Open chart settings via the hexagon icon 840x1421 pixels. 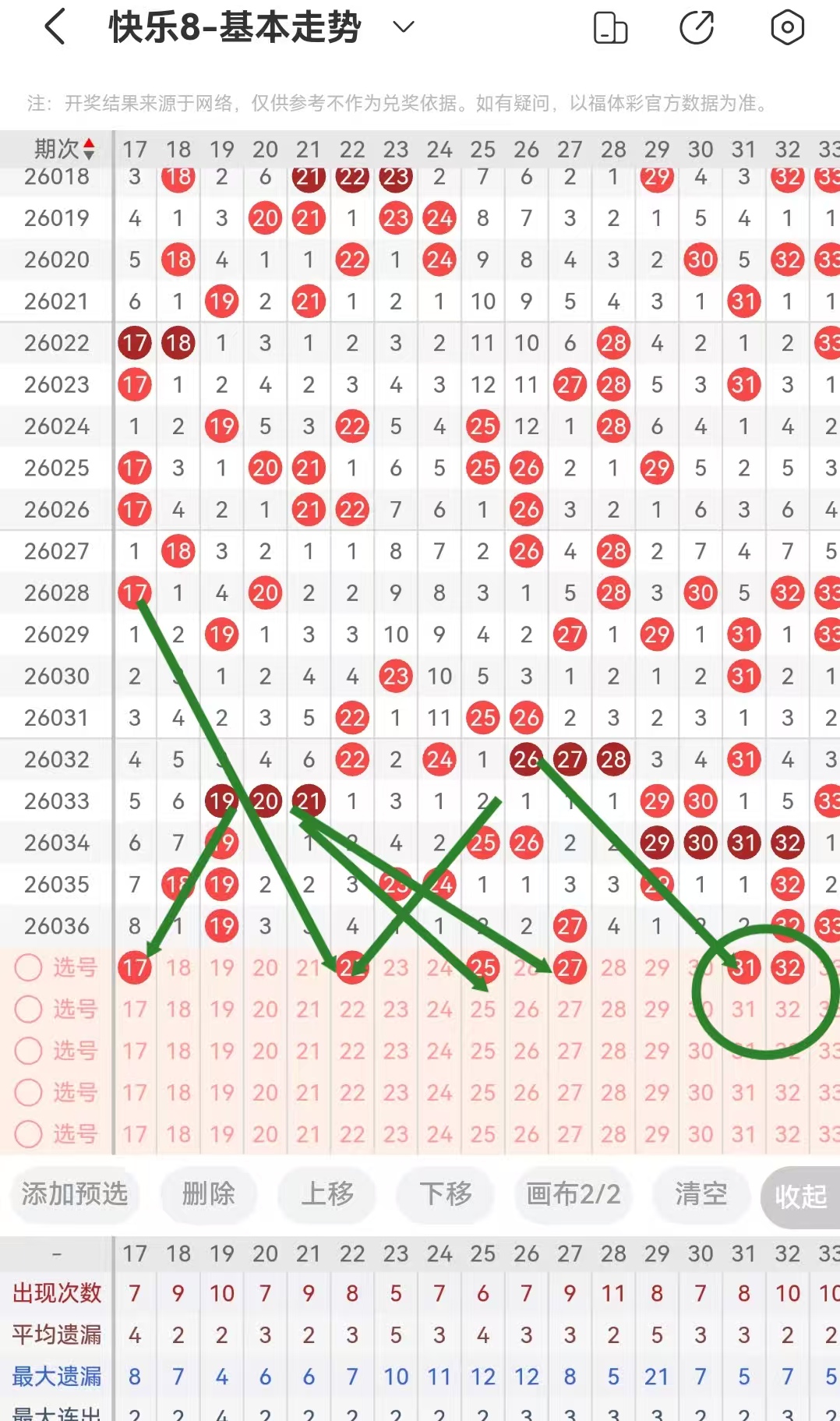(x=787, y=28)
